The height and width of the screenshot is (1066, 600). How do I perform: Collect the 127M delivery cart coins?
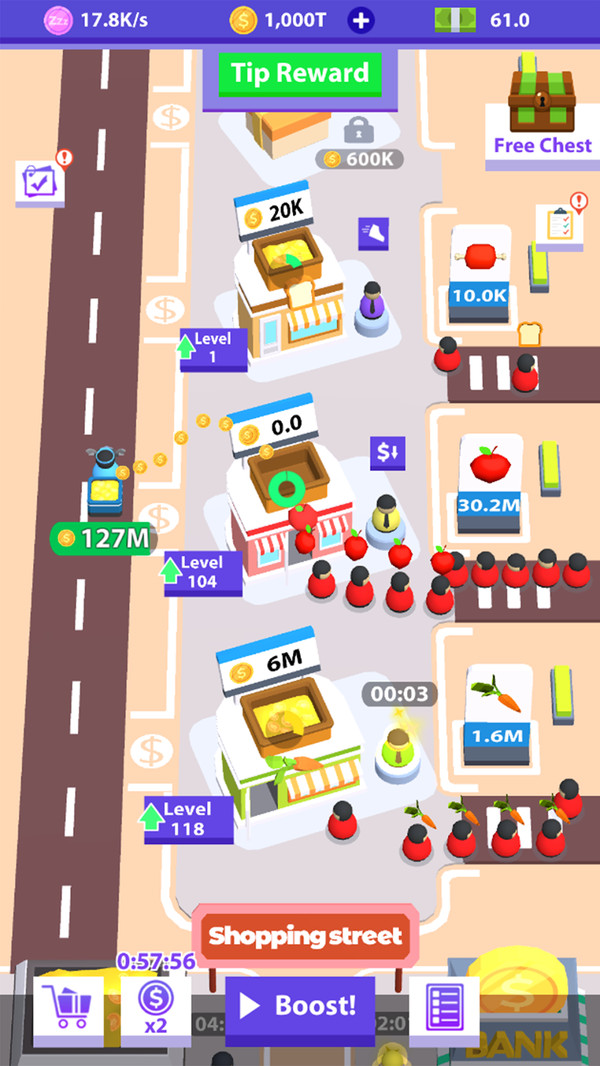(103, 539)
